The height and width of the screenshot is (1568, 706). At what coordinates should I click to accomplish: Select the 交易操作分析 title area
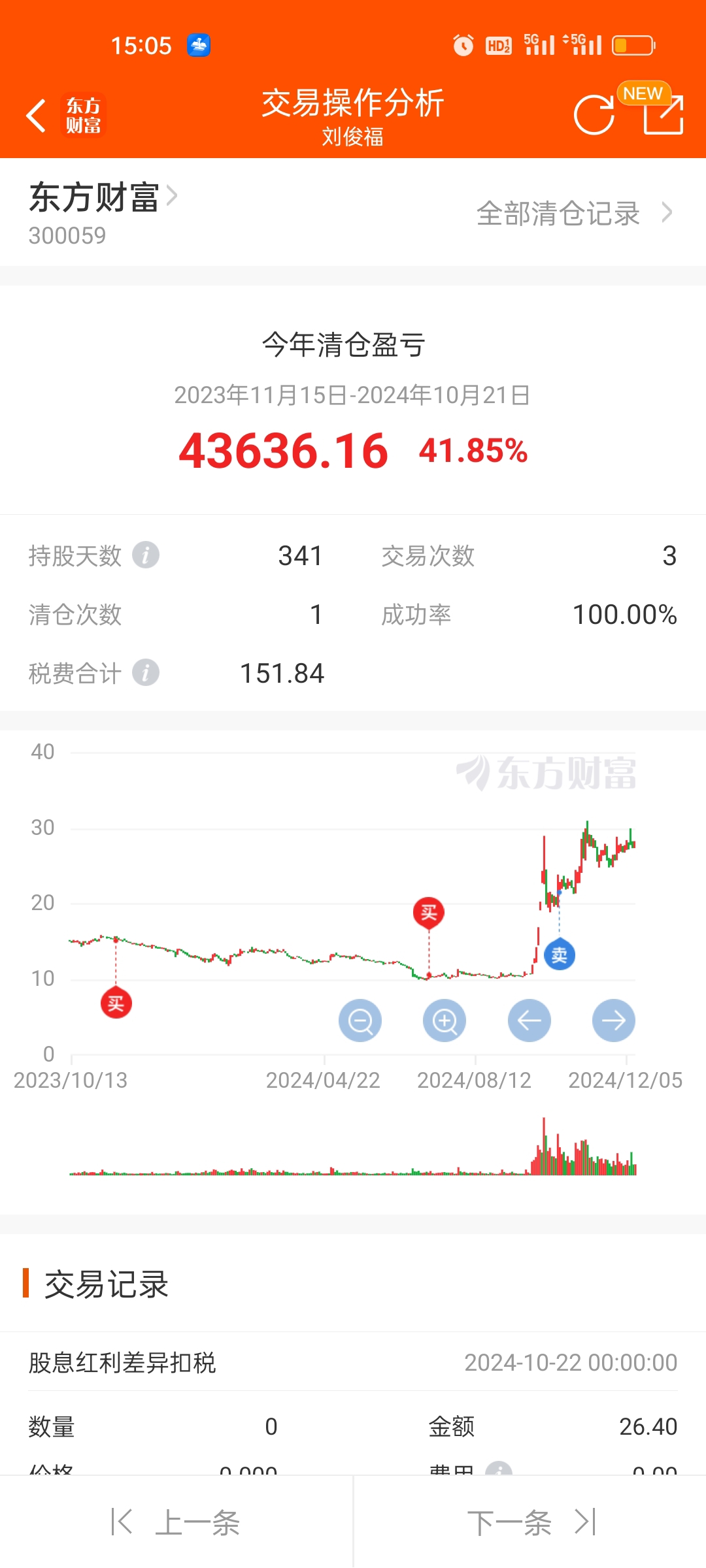click(352, 103)
